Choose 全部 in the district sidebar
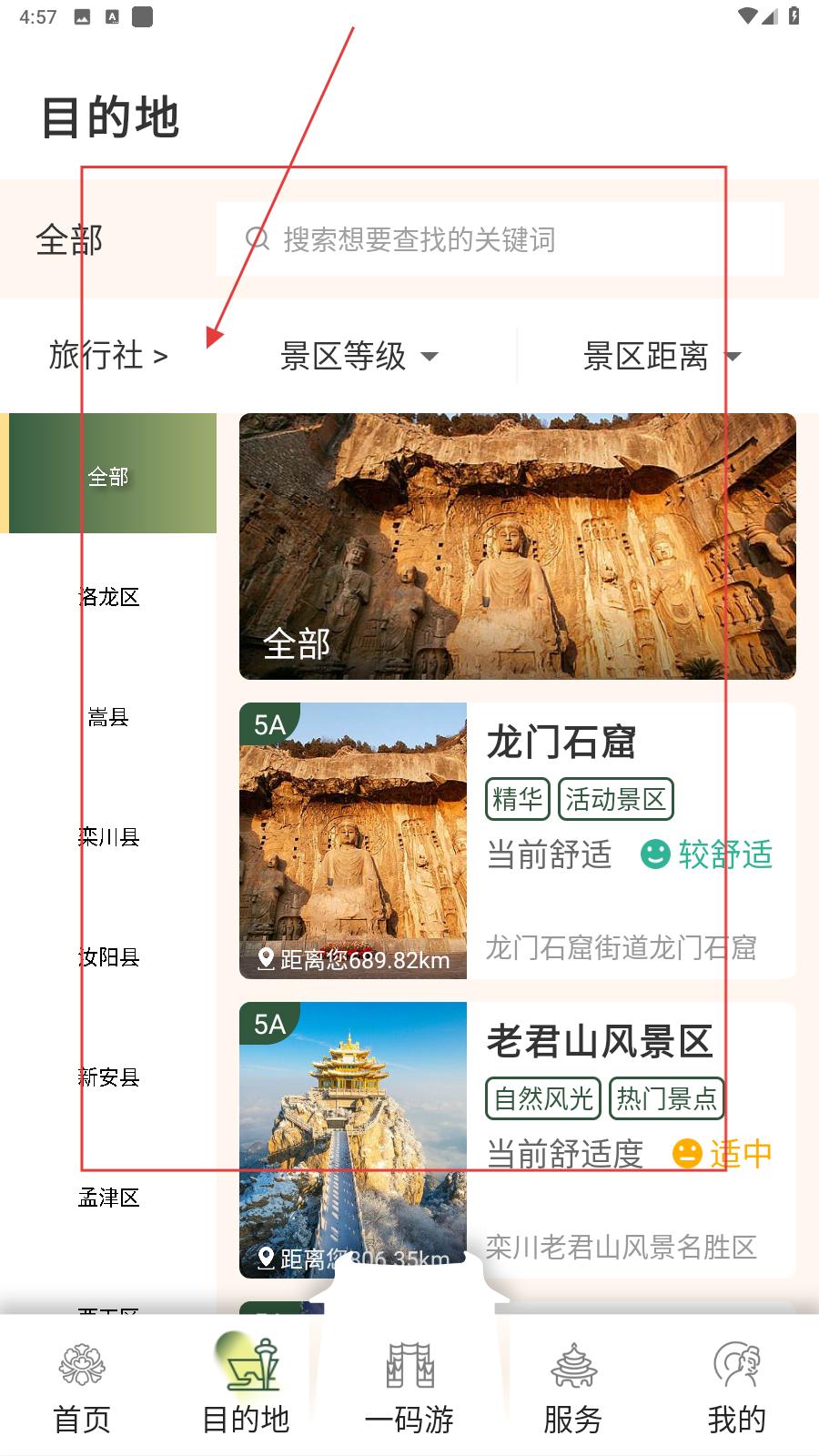819x1456 pixels. tap(108, 474)
